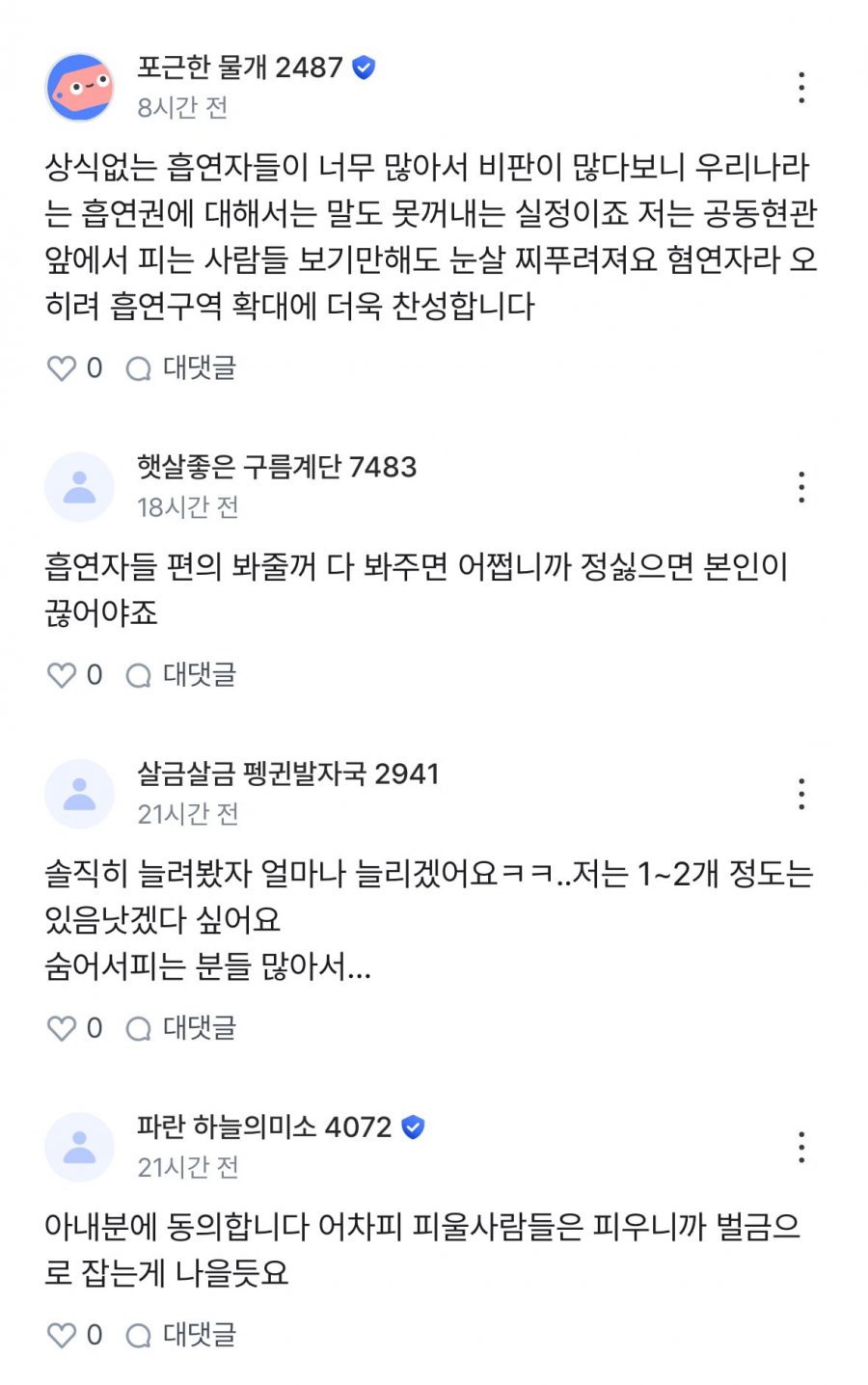Reply to 포근한 물개 2487's comment
The image size is (868, 1385).
[181, 368]
